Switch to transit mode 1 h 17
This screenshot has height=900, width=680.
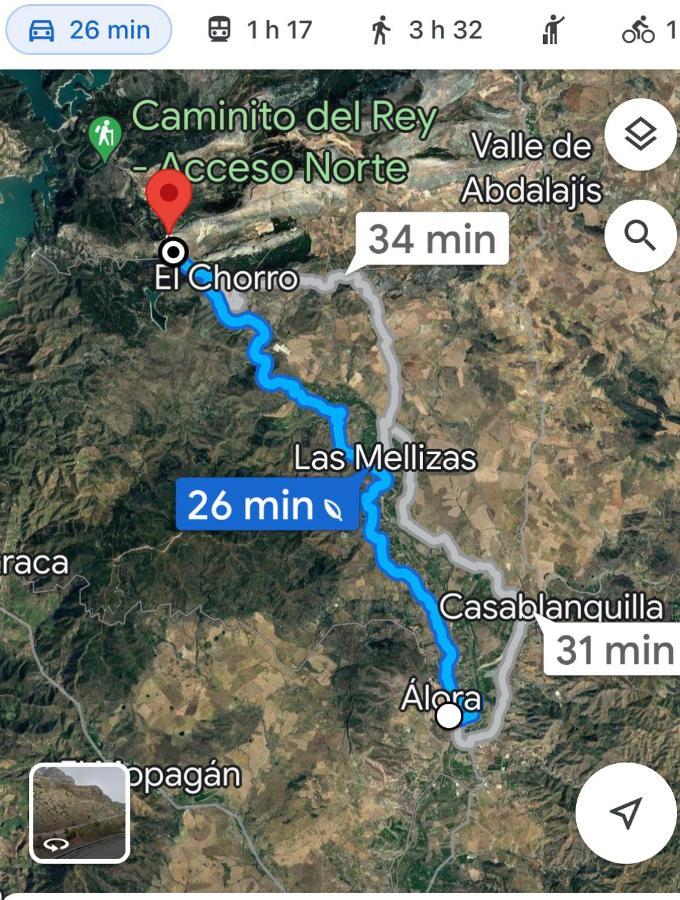coord(260,31)
